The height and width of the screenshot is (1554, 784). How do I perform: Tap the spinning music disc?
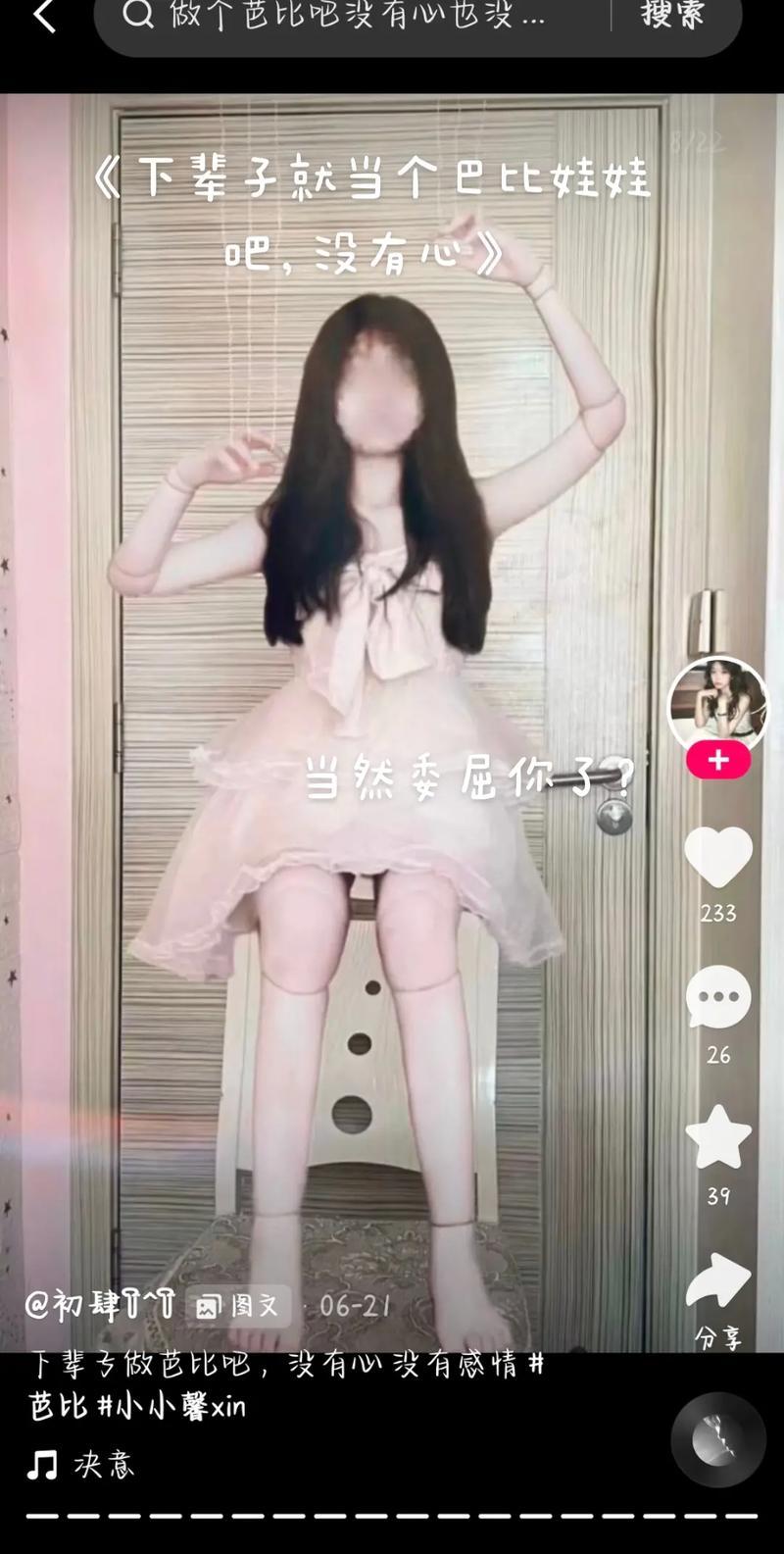tap(718, 1439)
